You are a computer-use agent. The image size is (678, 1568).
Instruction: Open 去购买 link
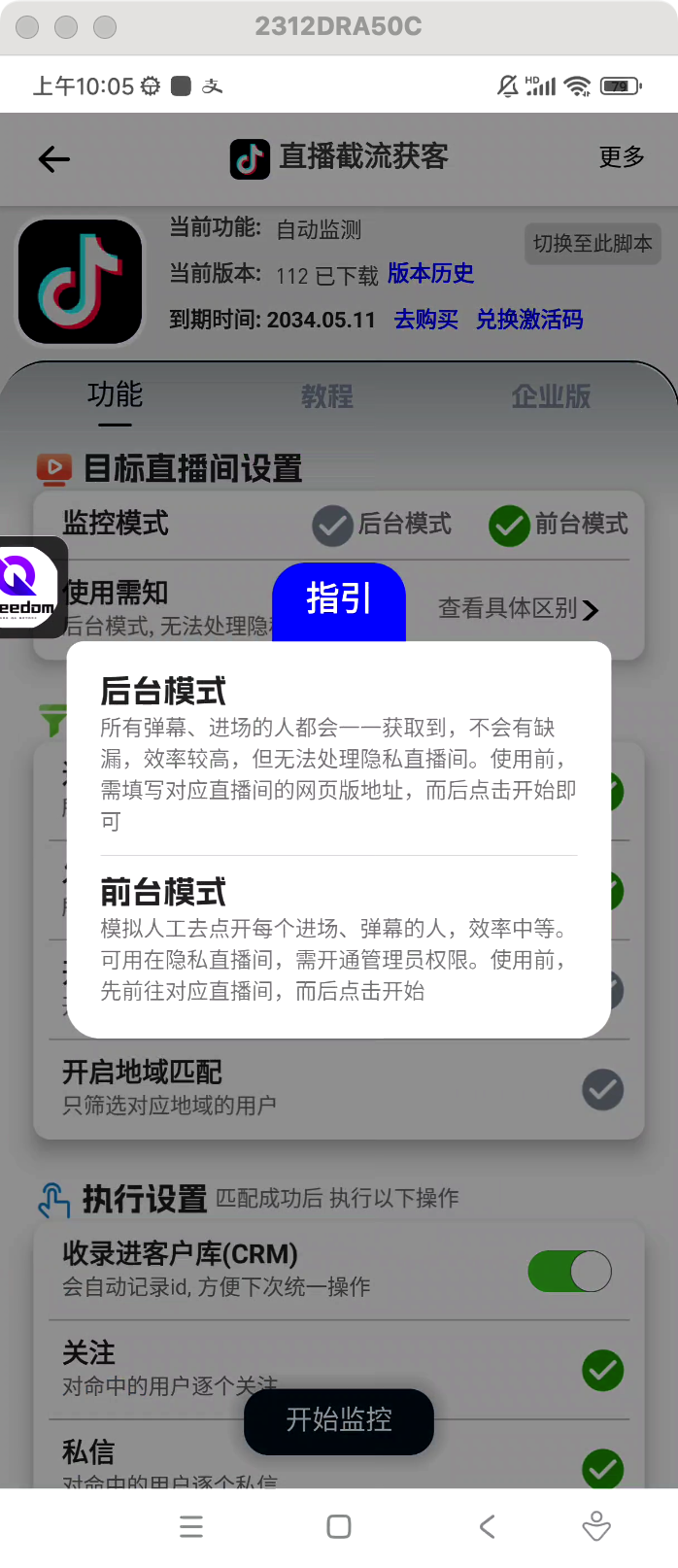pyautogui.click(x=425, y=320)
